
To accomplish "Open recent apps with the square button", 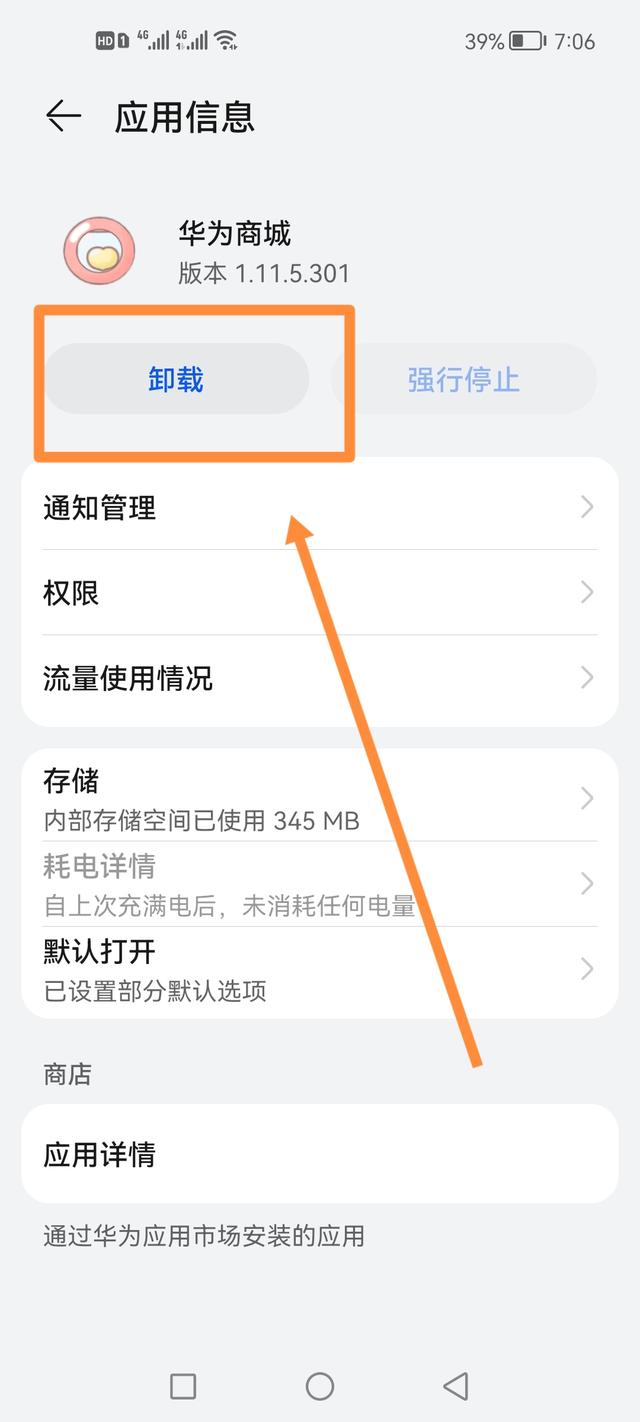I will 183,1385.
